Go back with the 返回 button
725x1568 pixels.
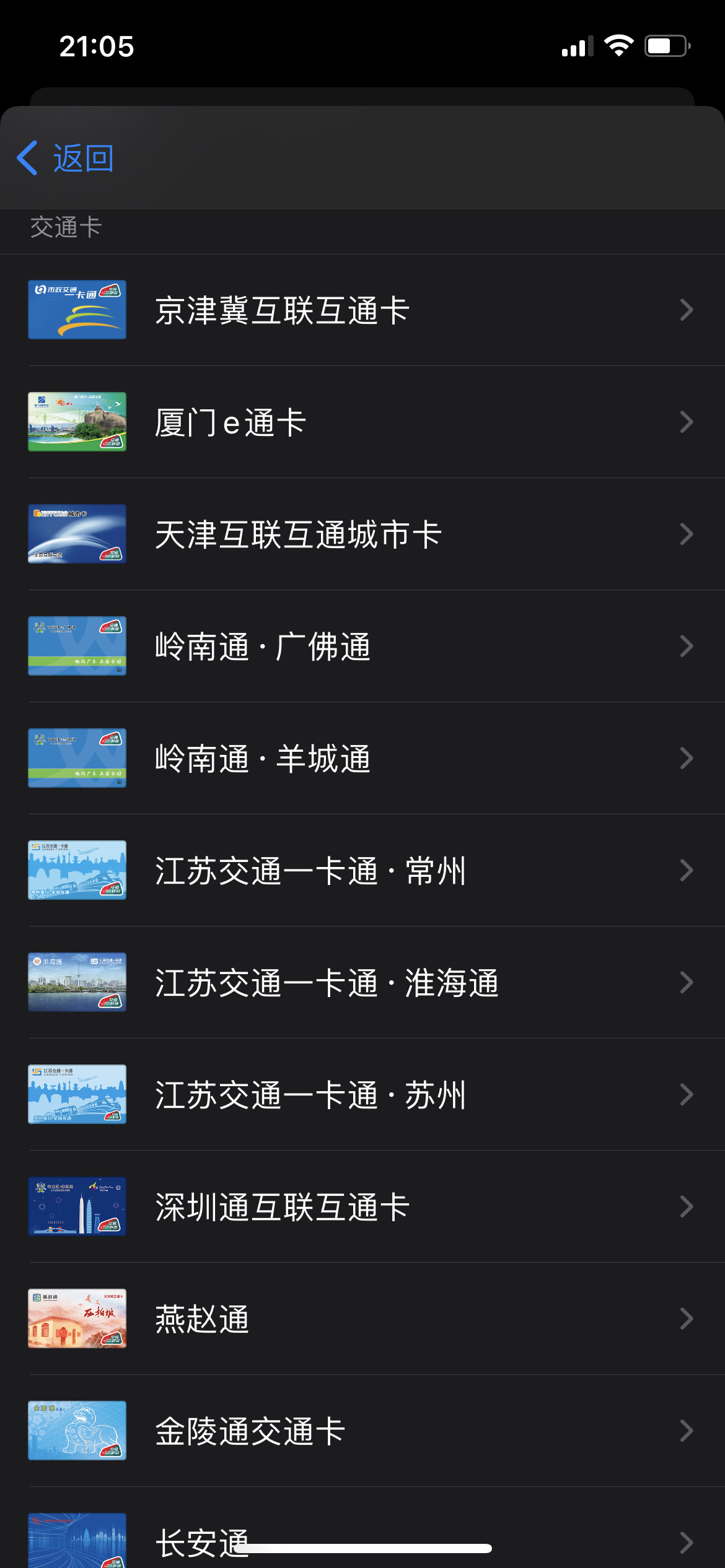(x=66, y=159)
